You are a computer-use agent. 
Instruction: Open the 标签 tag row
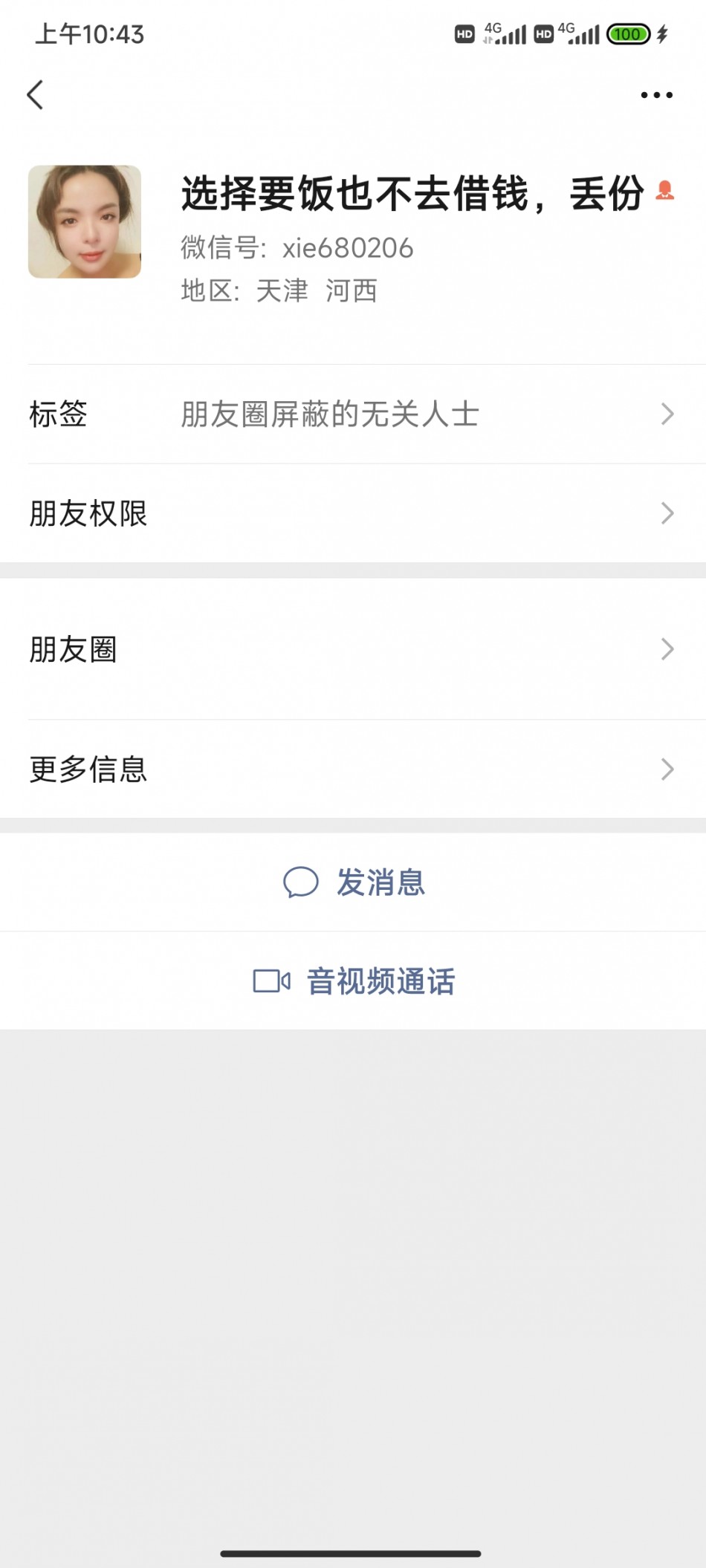(353, 414)
